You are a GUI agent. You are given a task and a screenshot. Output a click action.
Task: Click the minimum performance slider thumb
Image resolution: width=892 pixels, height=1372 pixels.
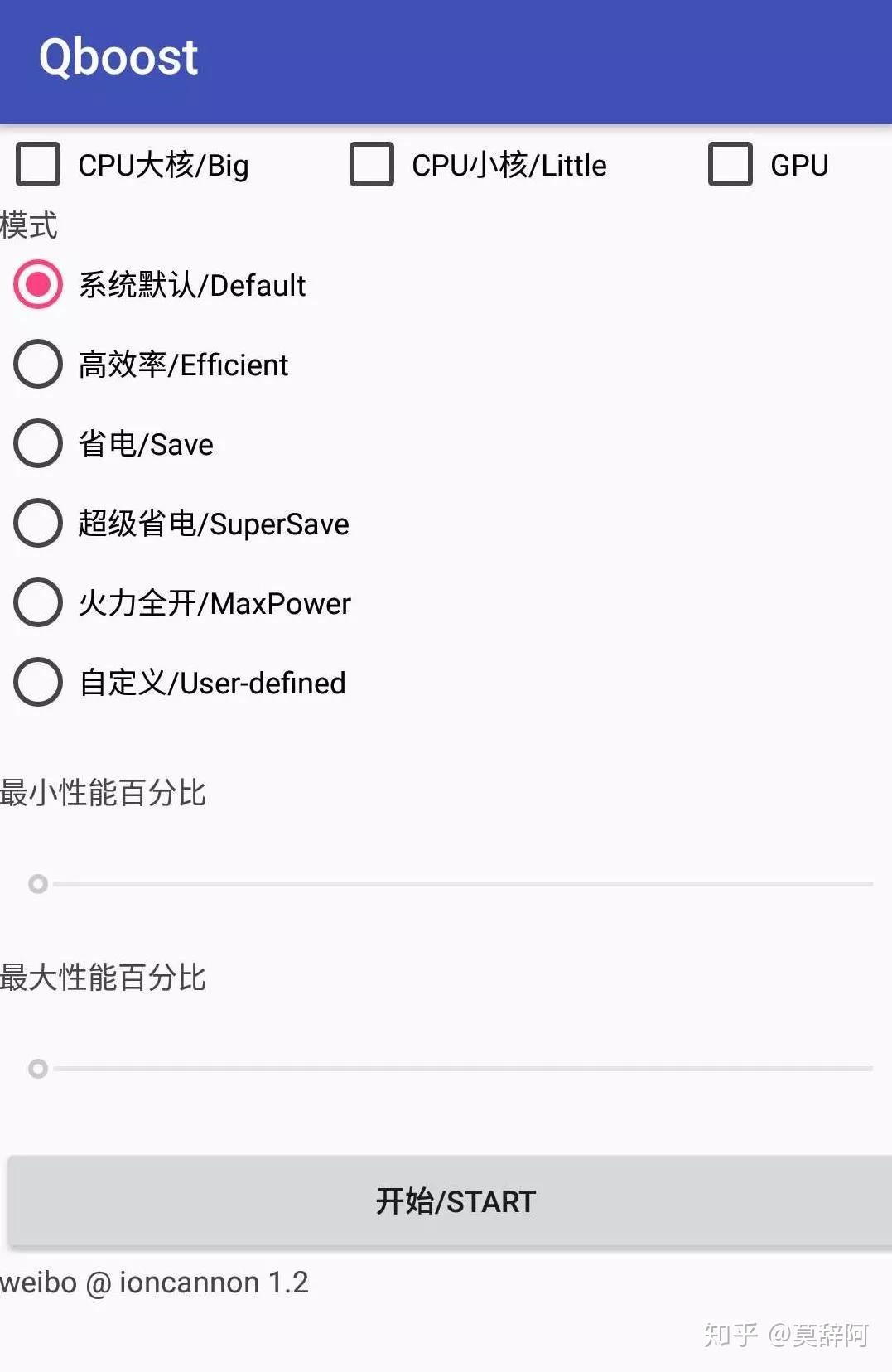[36, 884]
